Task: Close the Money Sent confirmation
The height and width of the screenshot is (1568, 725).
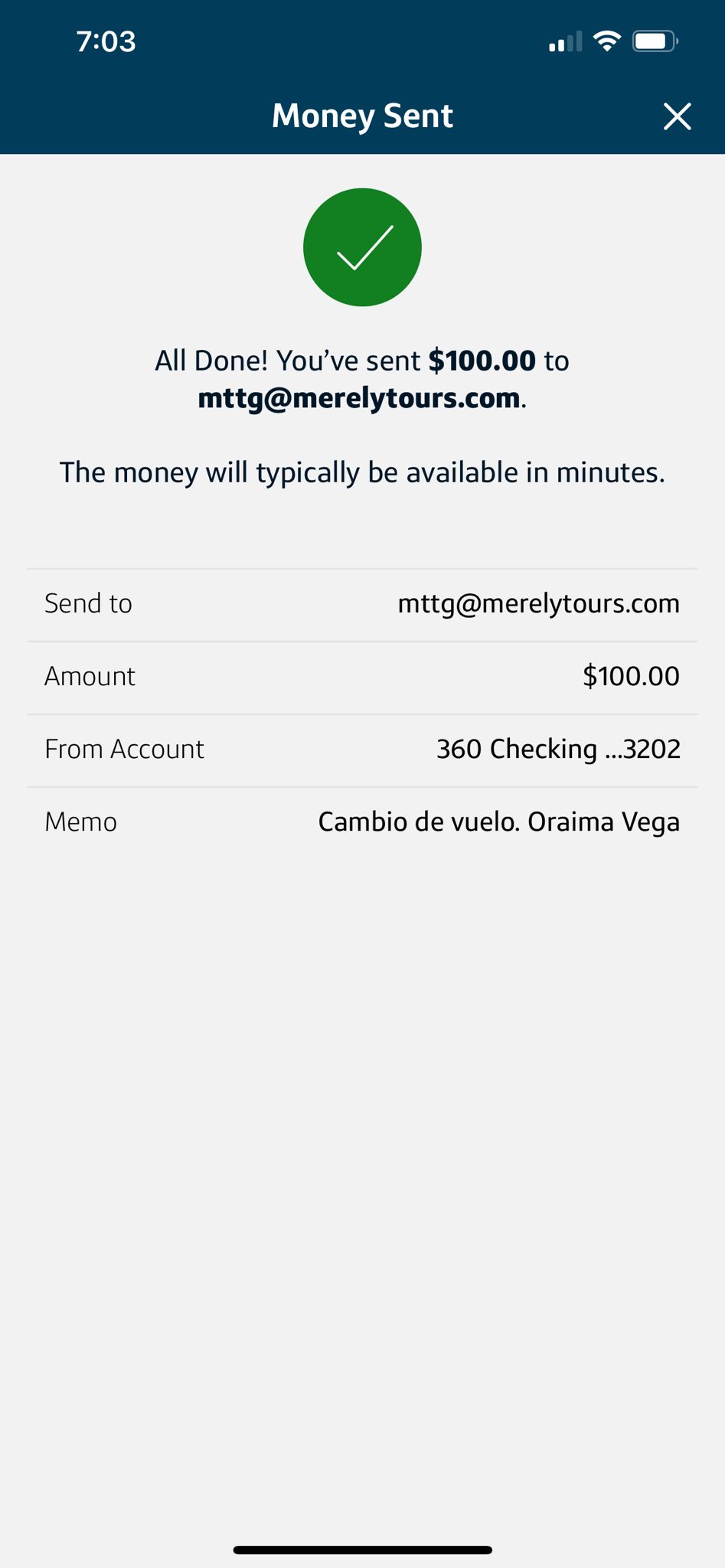Action: (x=677, y=116)
